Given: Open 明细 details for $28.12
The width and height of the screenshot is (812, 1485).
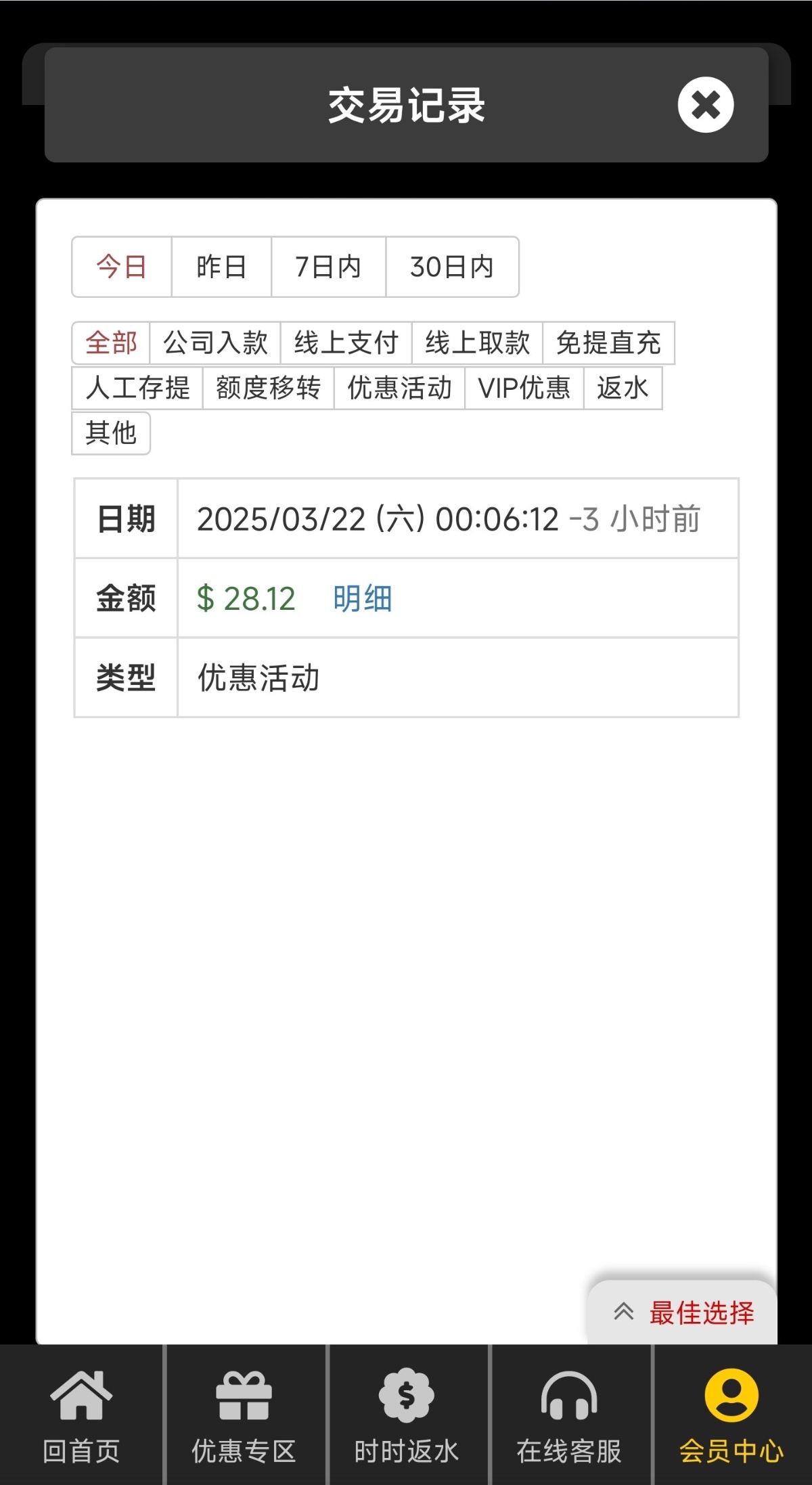Looking at the screenshot, I should coord(362,598).
